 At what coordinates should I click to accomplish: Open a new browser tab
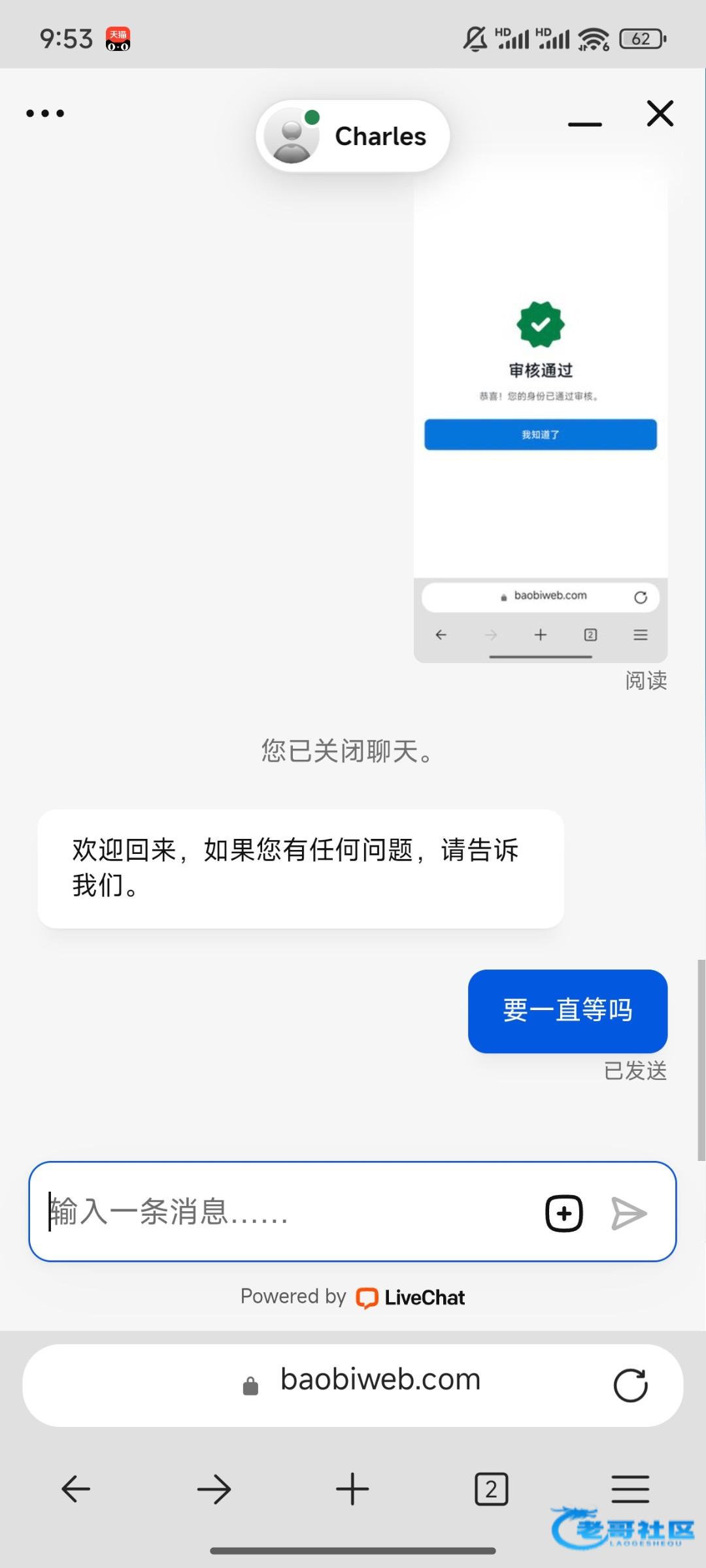(352, 1489)
